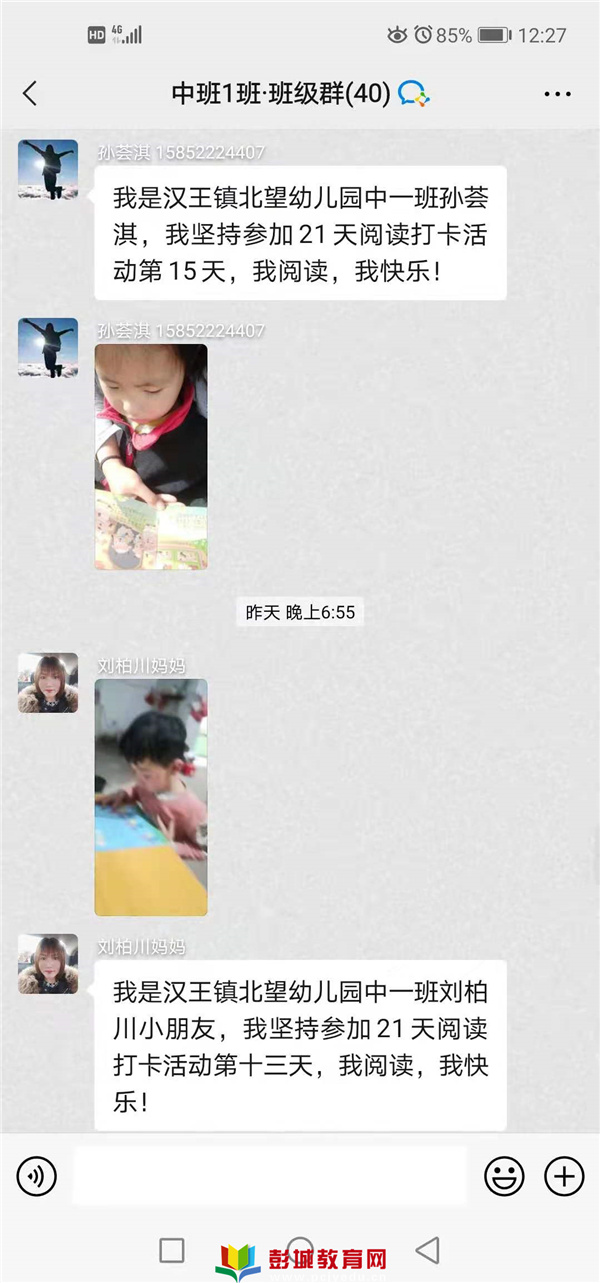Switch to voice message input
This screenshot has width=600, height=1283.
[37, 1177]
